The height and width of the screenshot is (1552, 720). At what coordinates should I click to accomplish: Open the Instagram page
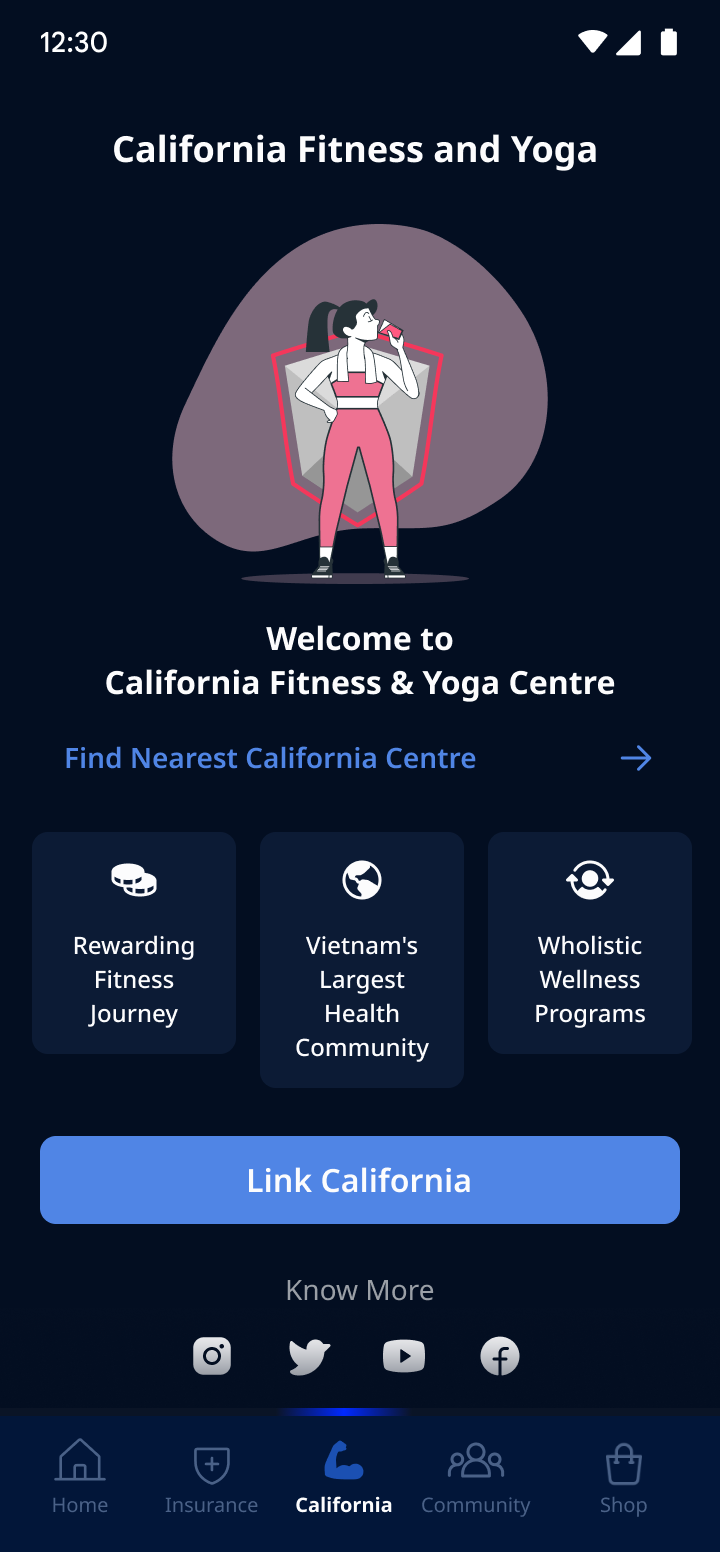point(212,1356)
